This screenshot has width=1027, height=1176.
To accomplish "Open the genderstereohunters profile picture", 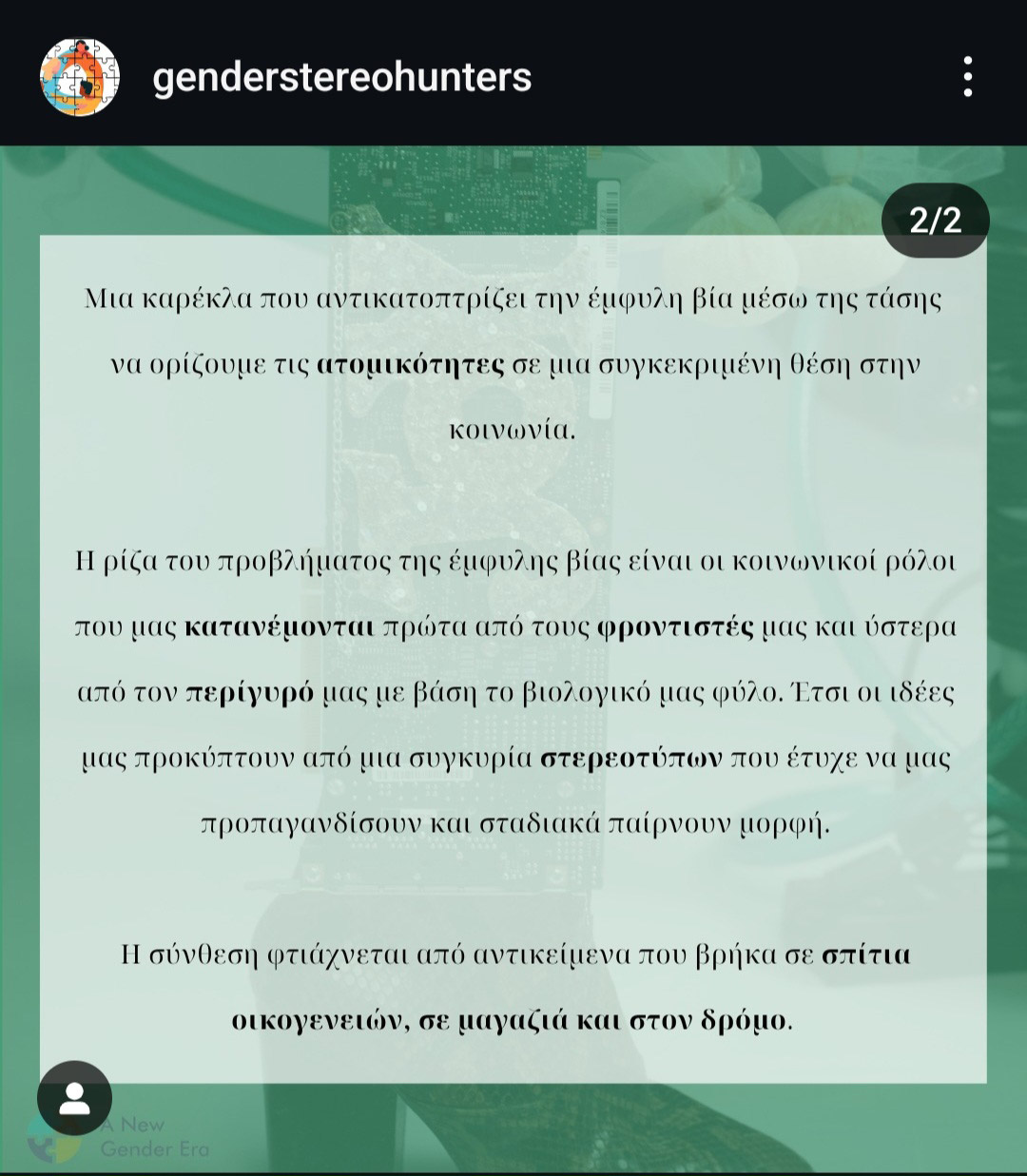I will point(80,77).
